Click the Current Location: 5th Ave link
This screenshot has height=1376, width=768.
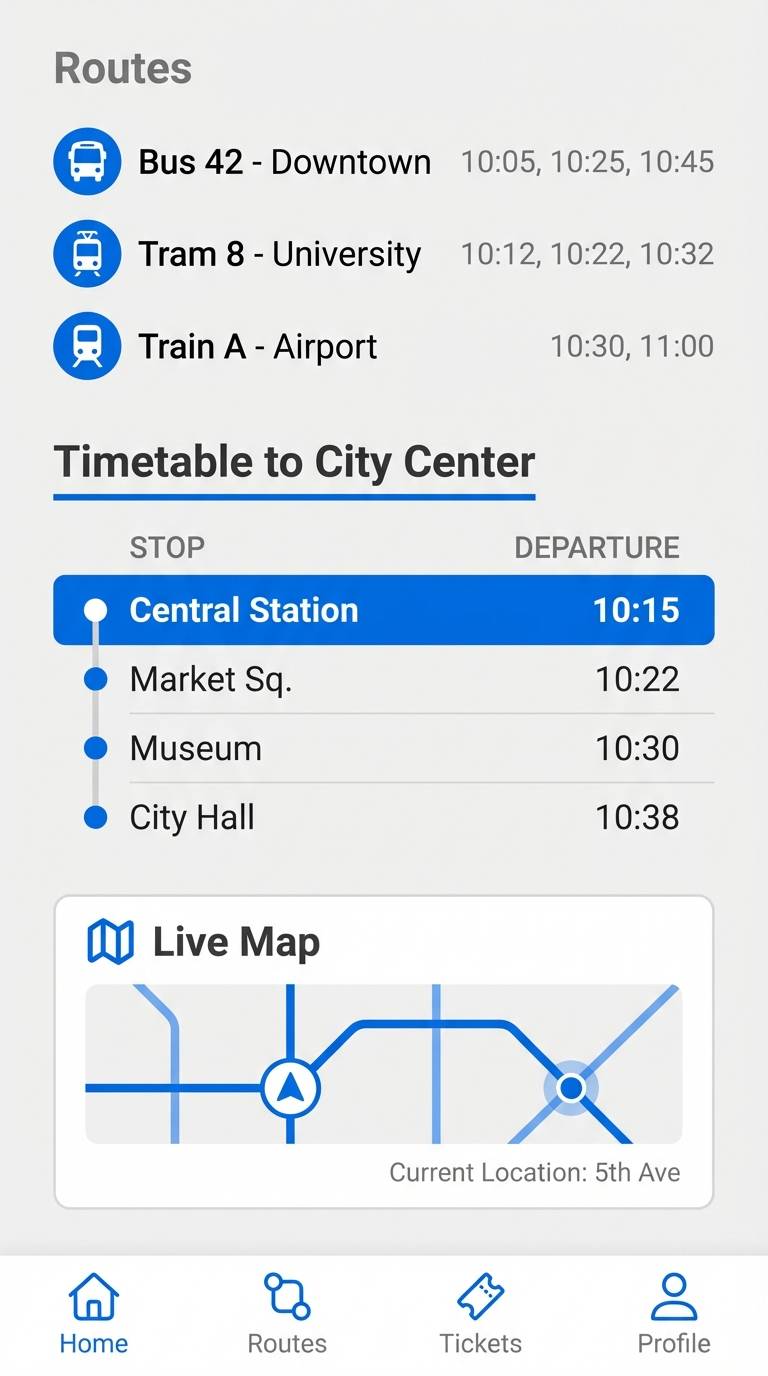(534, 1172)
